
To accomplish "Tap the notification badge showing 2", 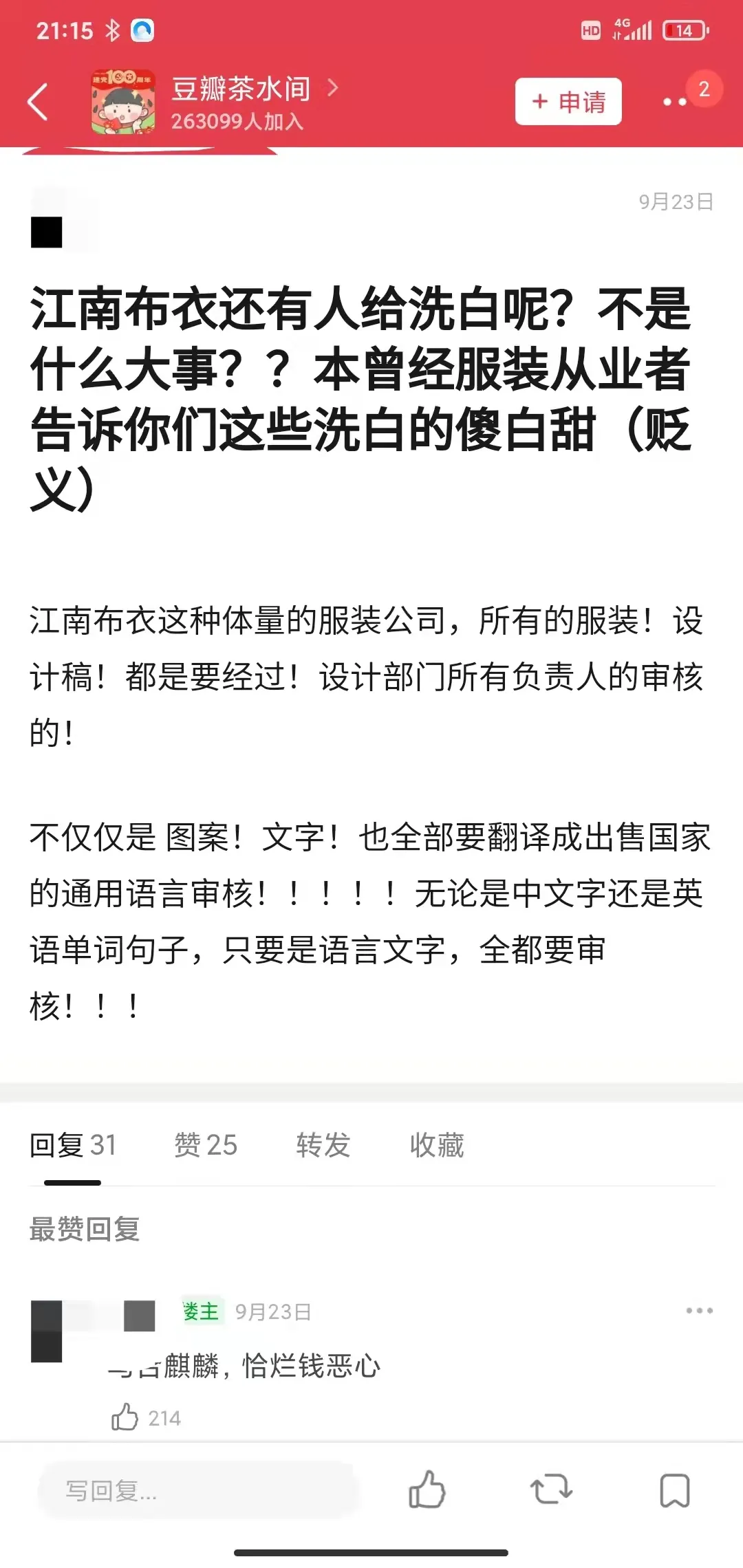I will [x=703, y=88].
